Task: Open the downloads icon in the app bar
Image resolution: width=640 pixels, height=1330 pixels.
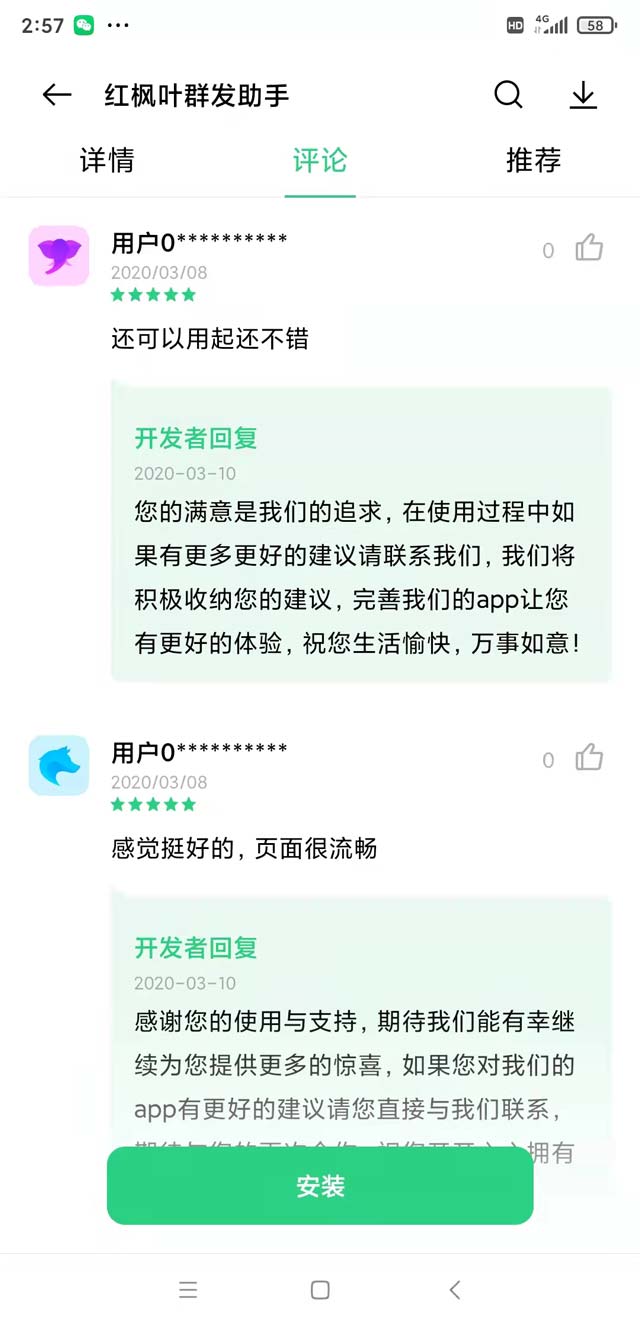Action: [x=583, y=95]
